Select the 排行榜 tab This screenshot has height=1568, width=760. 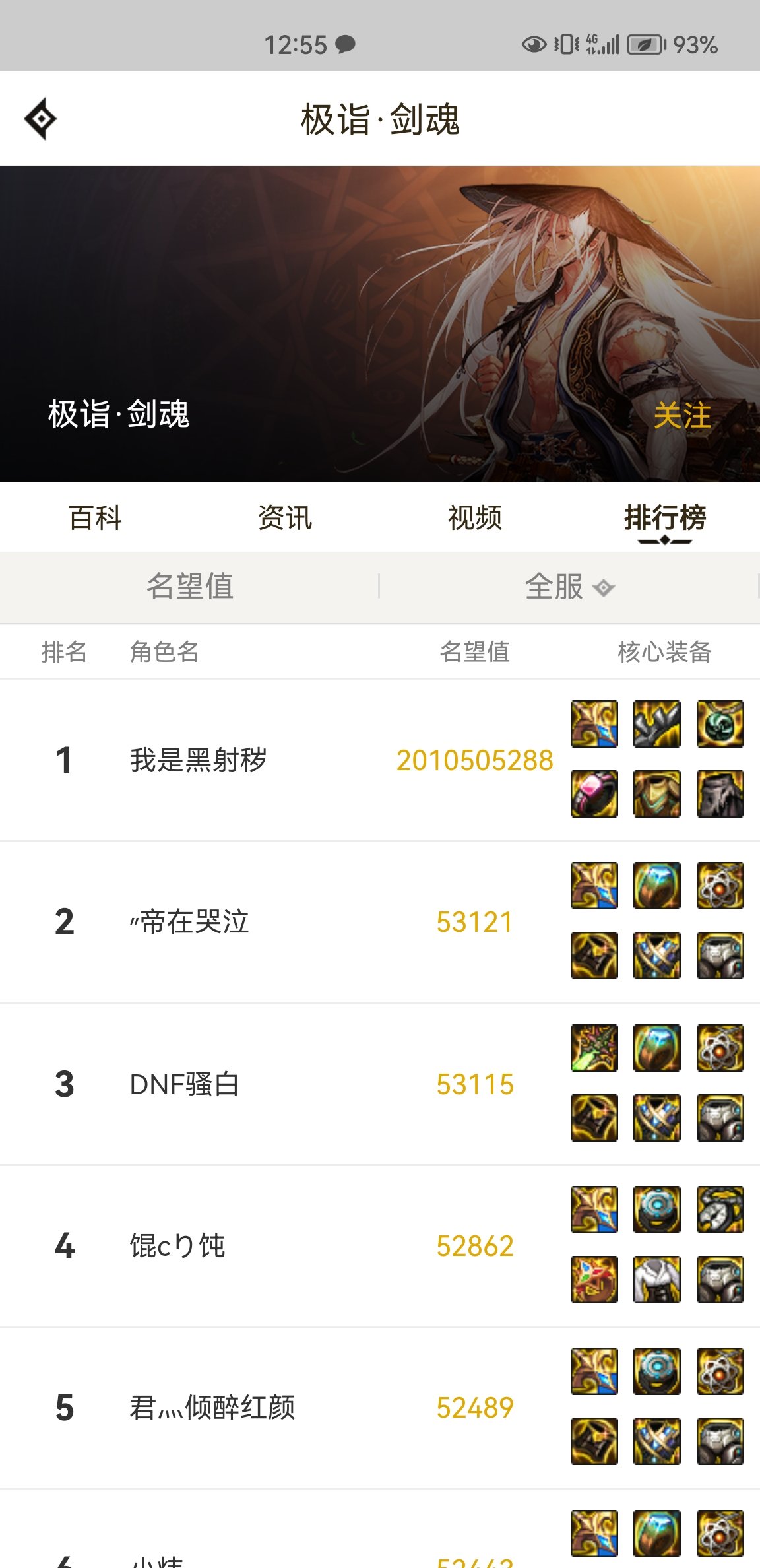(665, 518)
